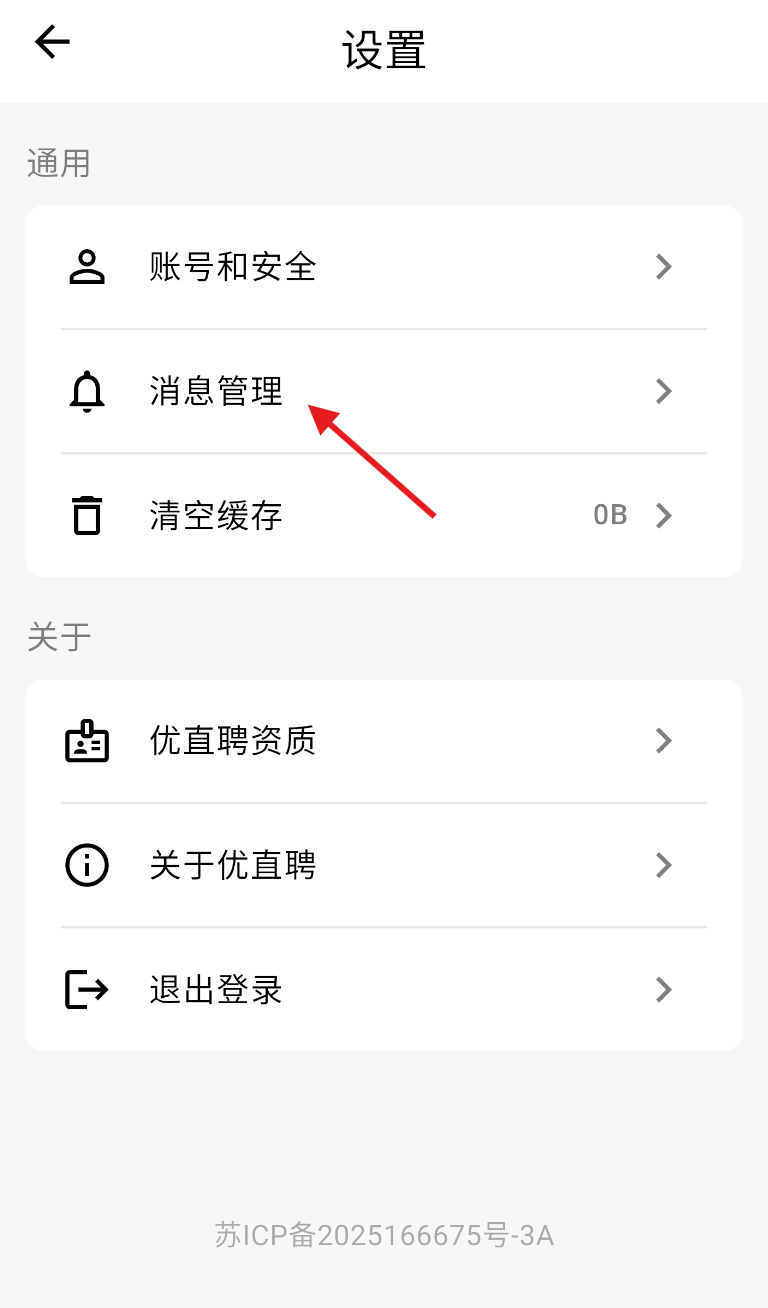The width and height of the screenshot is (768, 1308).
Task: Open 消息管理 settings
Action: (384, 391)
